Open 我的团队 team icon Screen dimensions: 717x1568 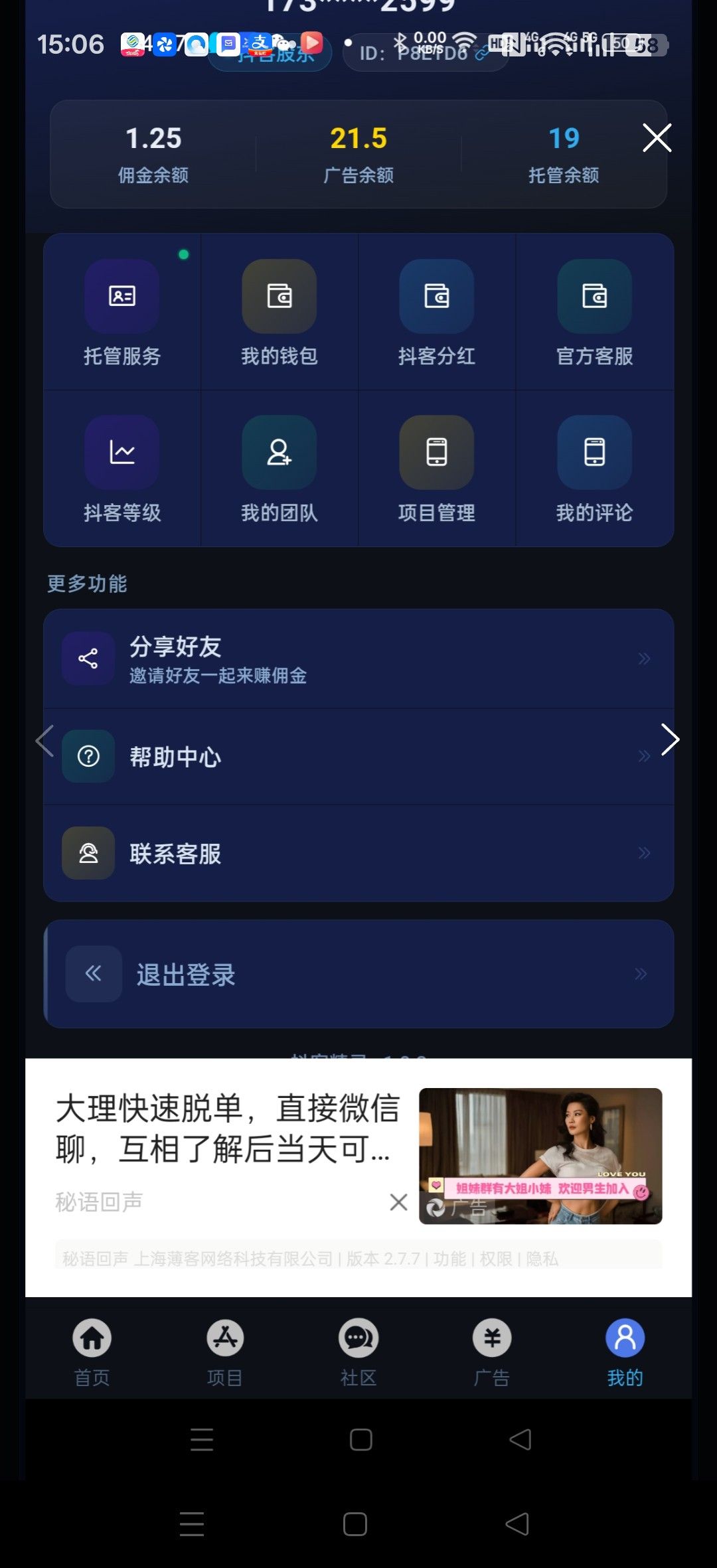279,451
